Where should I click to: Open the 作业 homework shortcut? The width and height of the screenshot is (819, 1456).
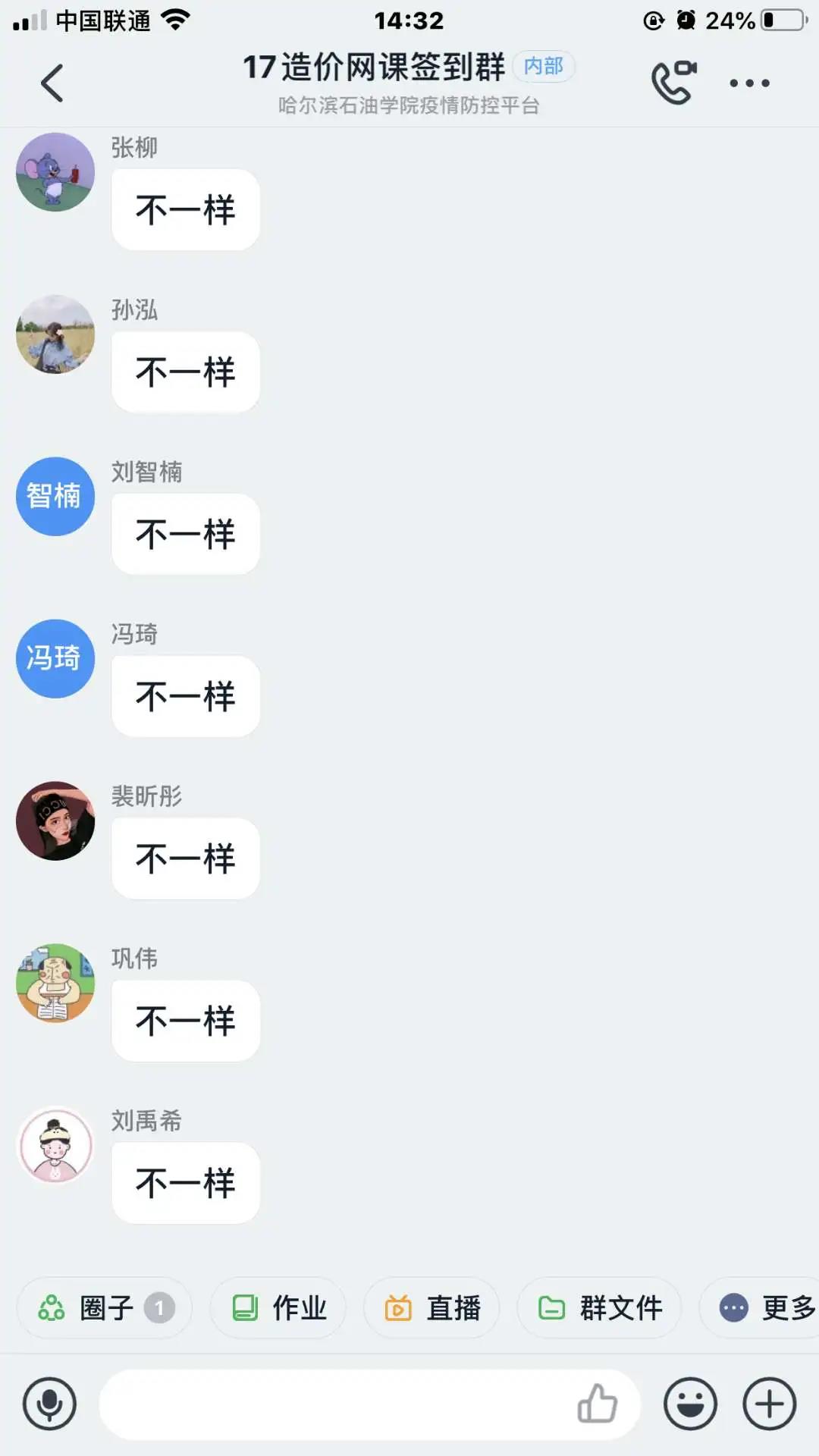pos(278,1307)
